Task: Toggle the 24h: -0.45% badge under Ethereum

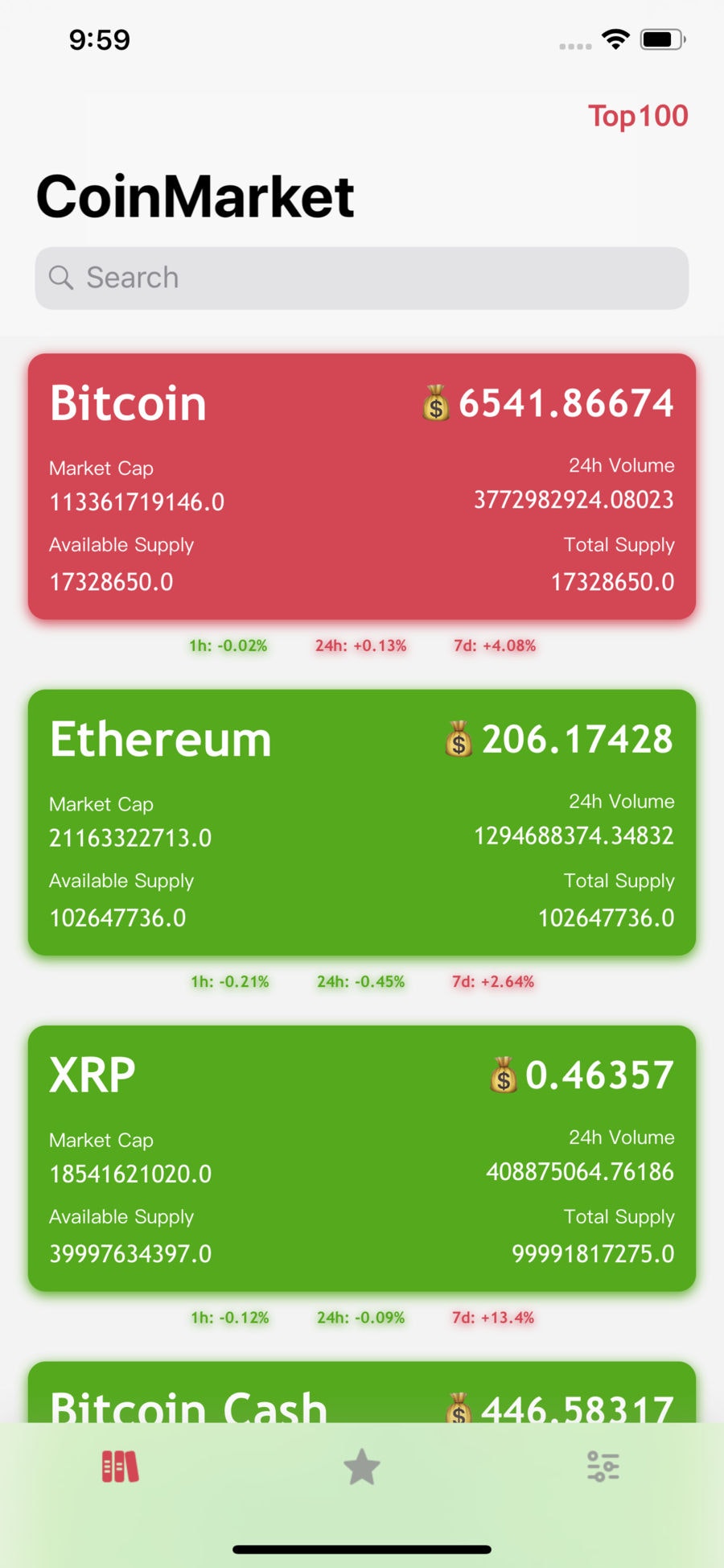Action: pyautogui.click(x=360, y=981)
